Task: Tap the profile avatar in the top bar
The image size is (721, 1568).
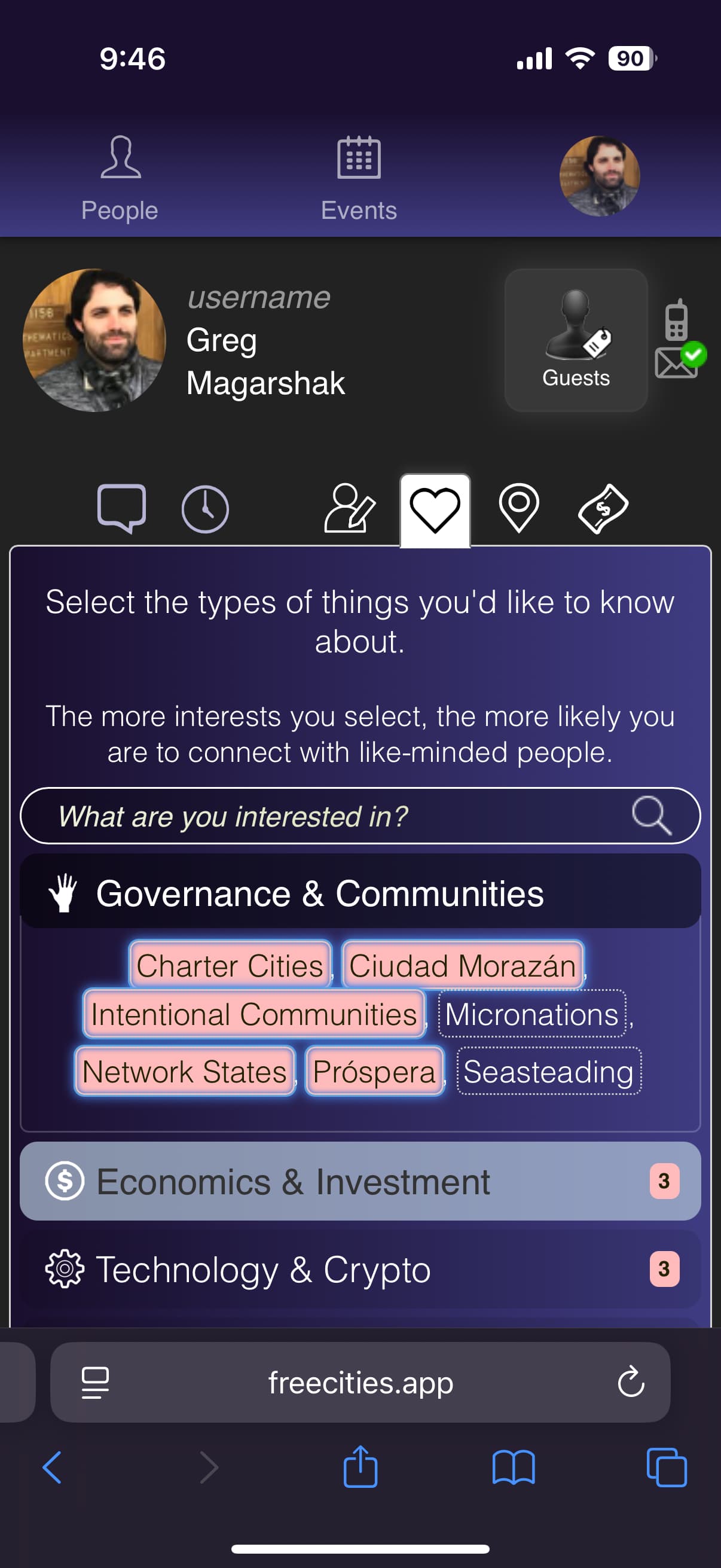Action: pos(599,176)
